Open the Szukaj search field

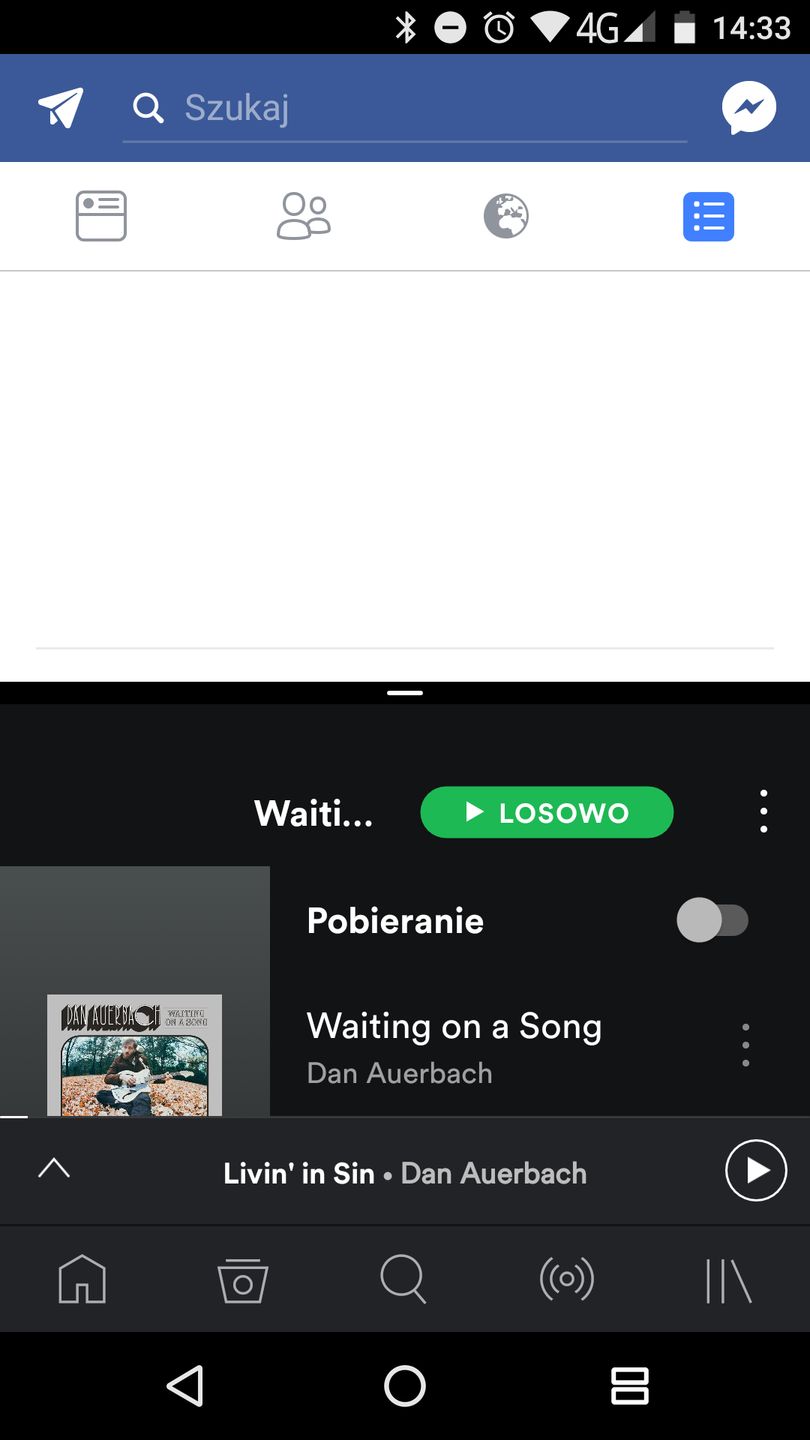point(404,108)
